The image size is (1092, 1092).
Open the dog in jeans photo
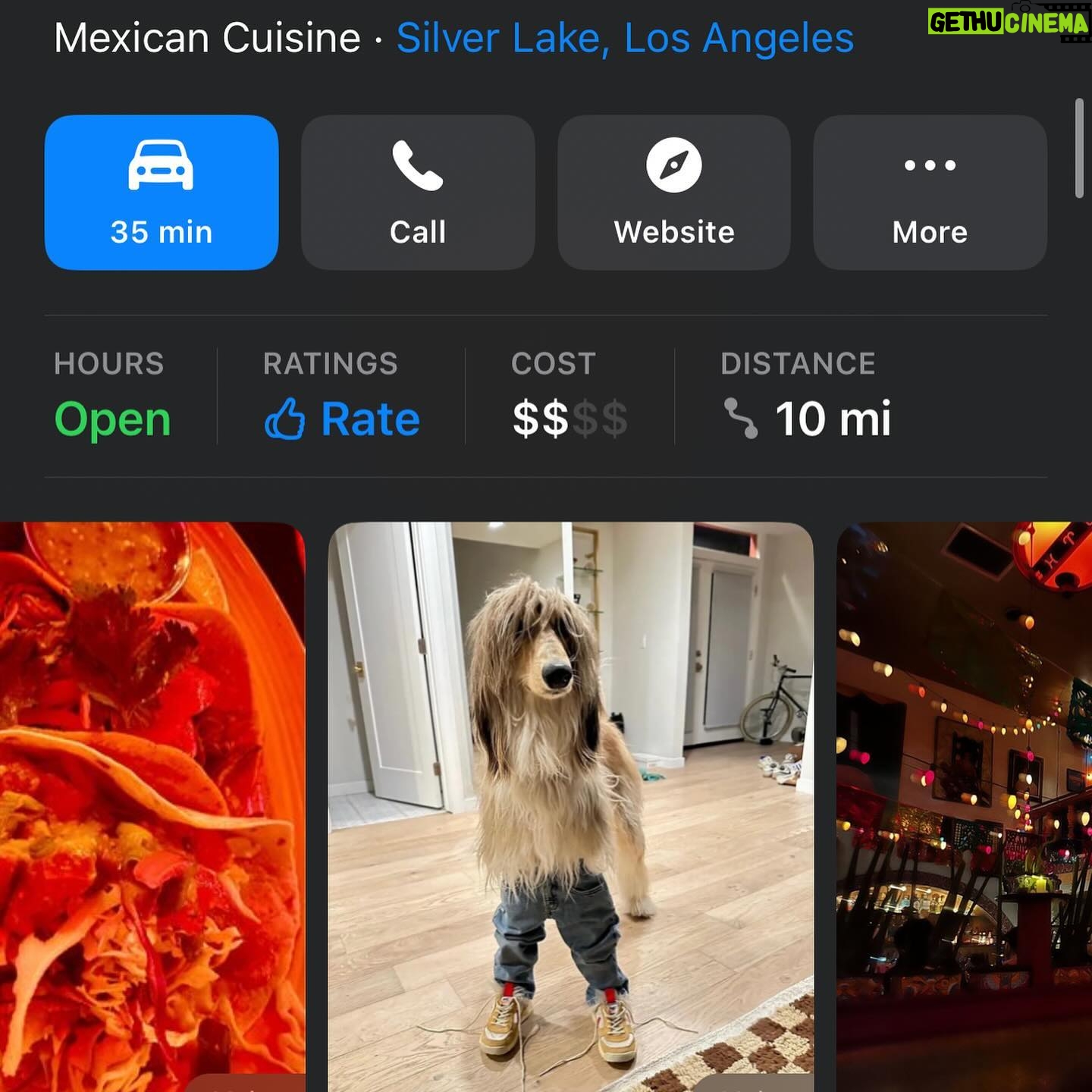(x=570, y=804)
